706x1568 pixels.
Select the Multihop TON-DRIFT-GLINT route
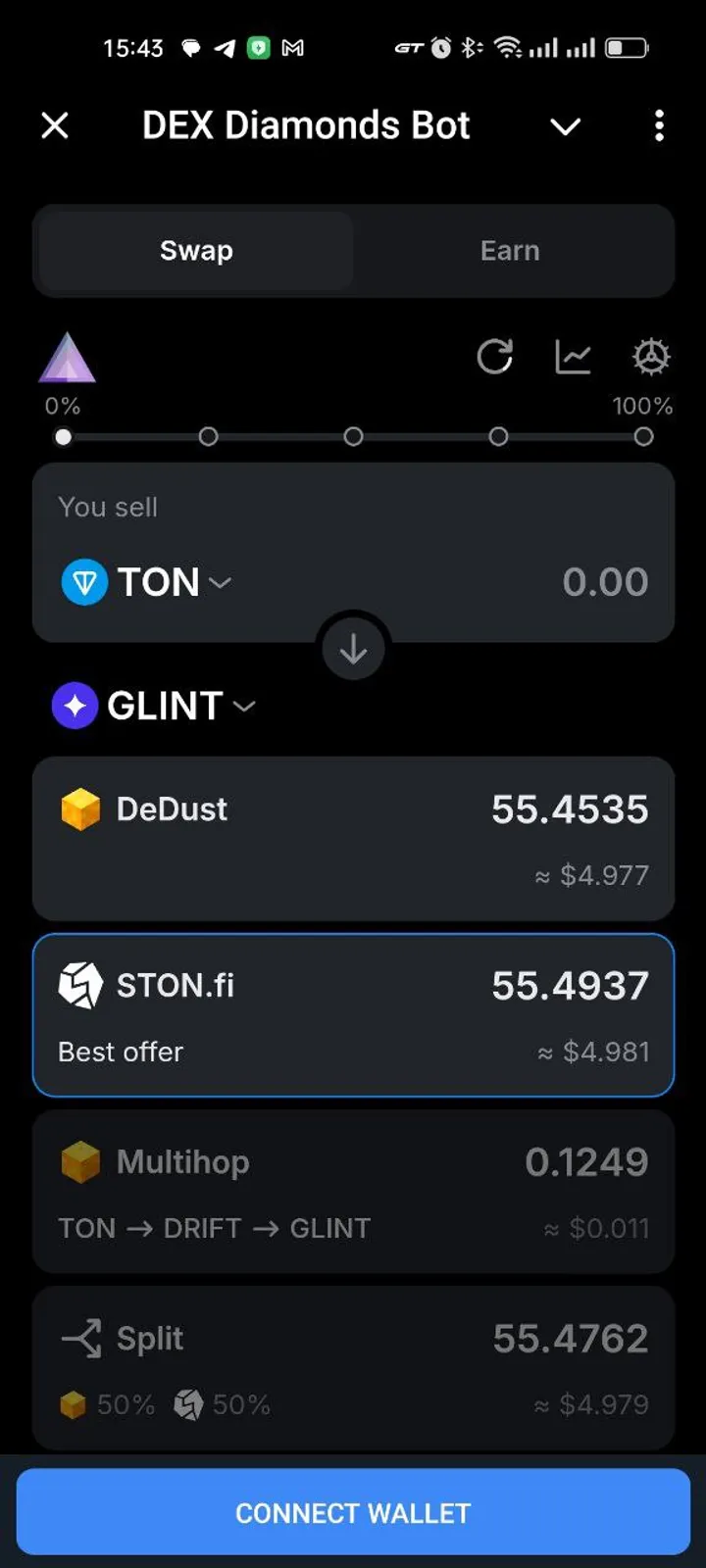[353, 1192]
